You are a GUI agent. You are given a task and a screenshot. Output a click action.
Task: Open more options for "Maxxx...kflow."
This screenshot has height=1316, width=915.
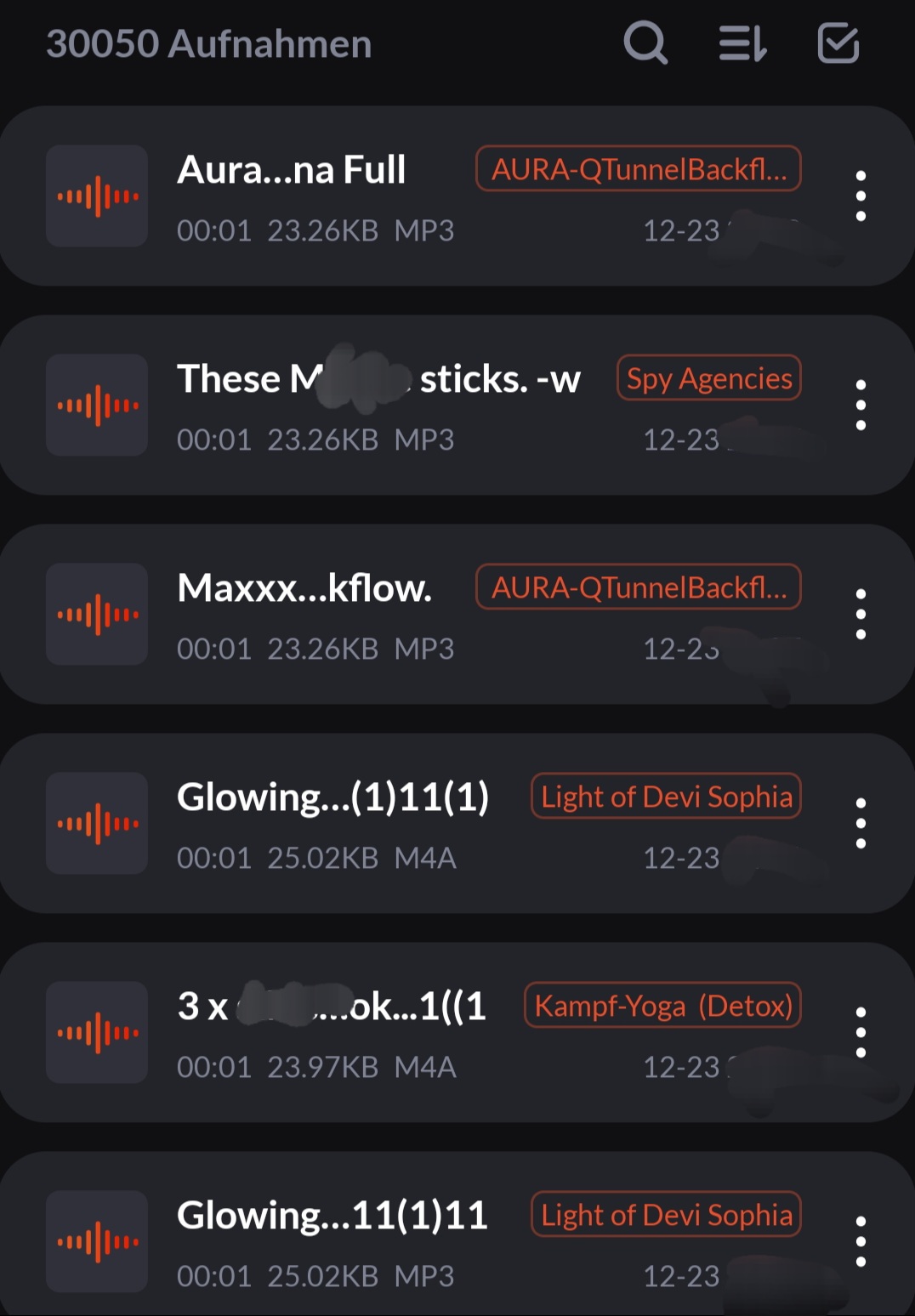click(861, 615)
